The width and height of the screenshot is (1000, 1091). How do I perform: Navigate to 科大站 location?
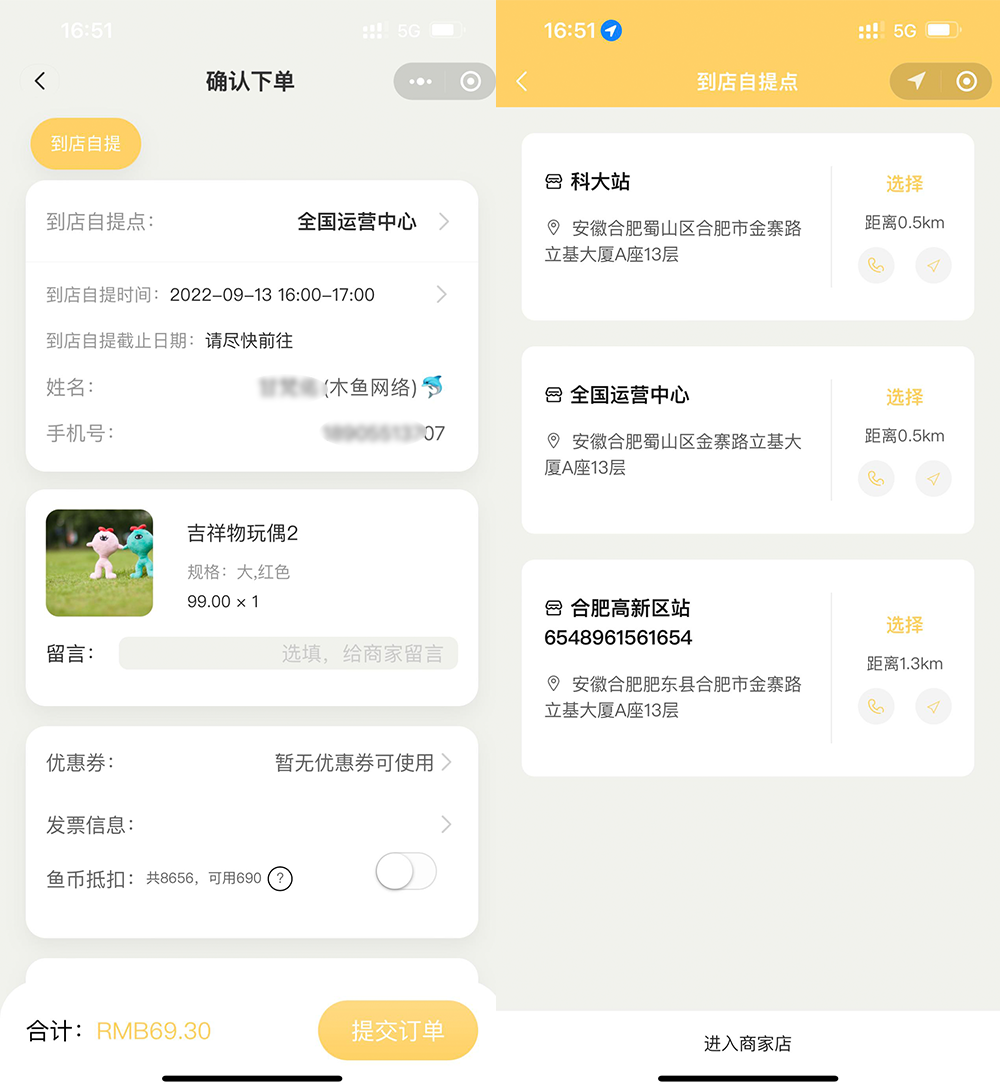click(x=933, y=266)
